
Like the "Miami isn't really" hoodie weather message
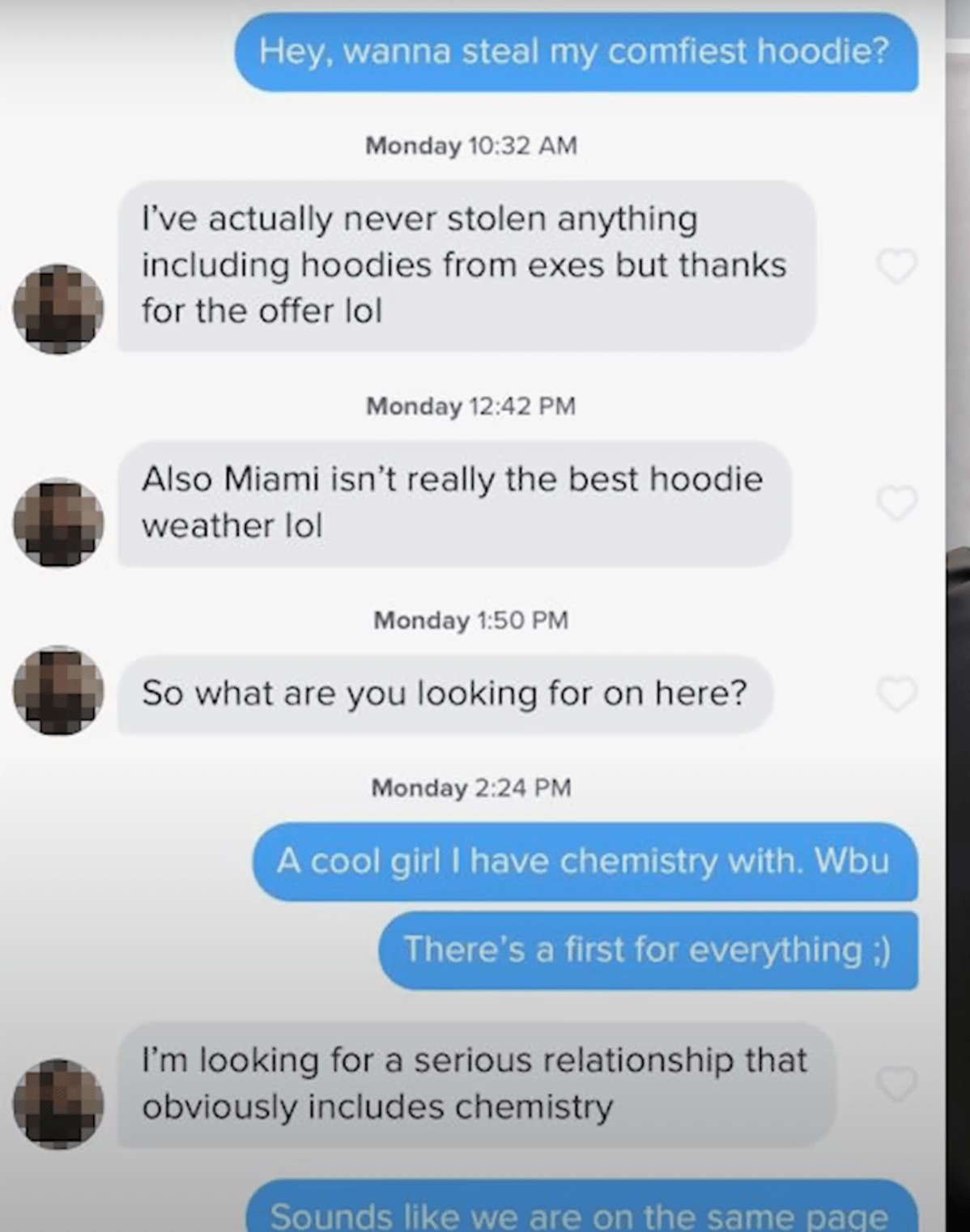pyautogui.click(x=897, y=503)
